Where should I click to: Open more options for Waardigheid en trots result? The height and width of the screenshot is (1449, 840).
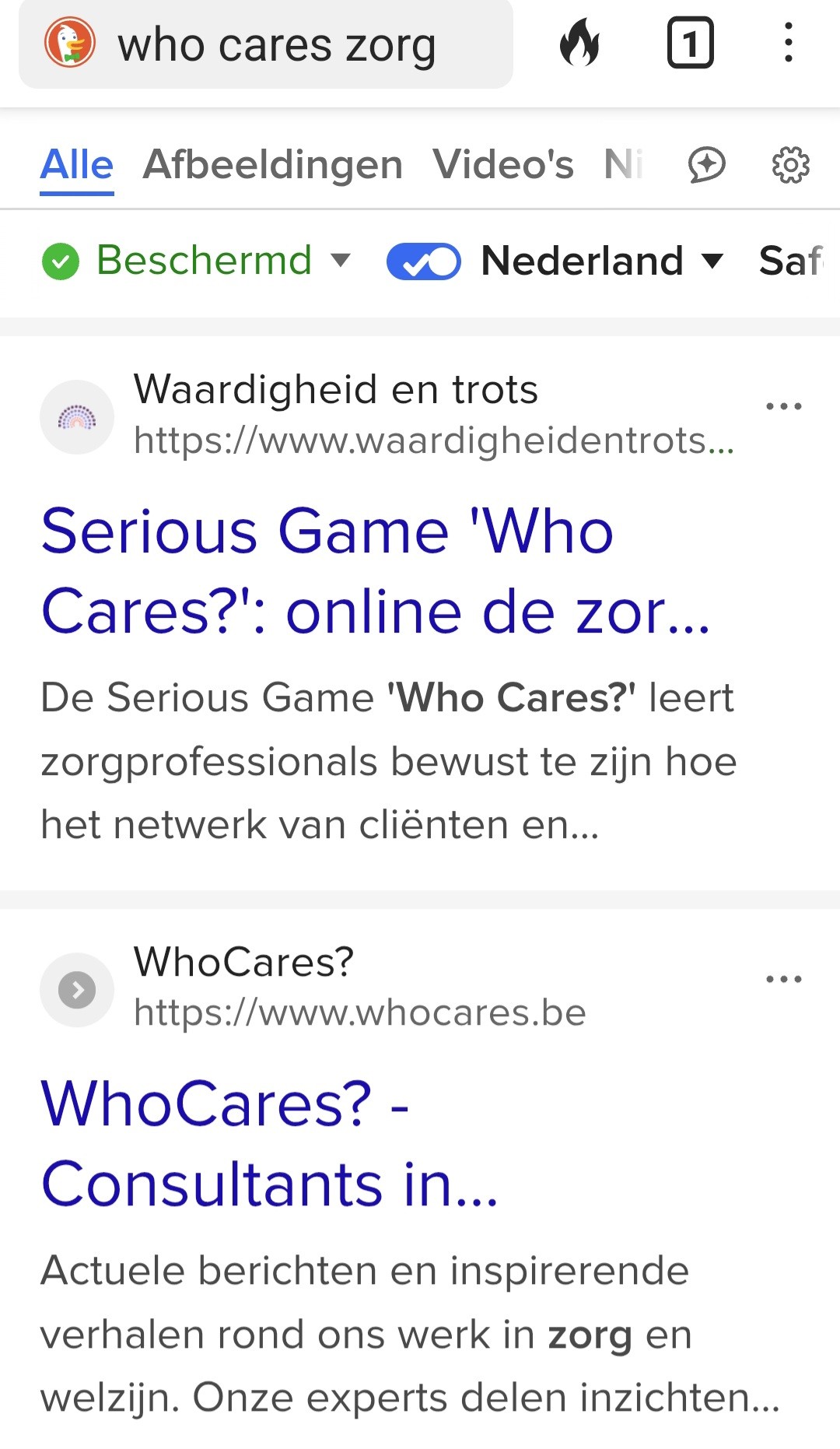784,406
